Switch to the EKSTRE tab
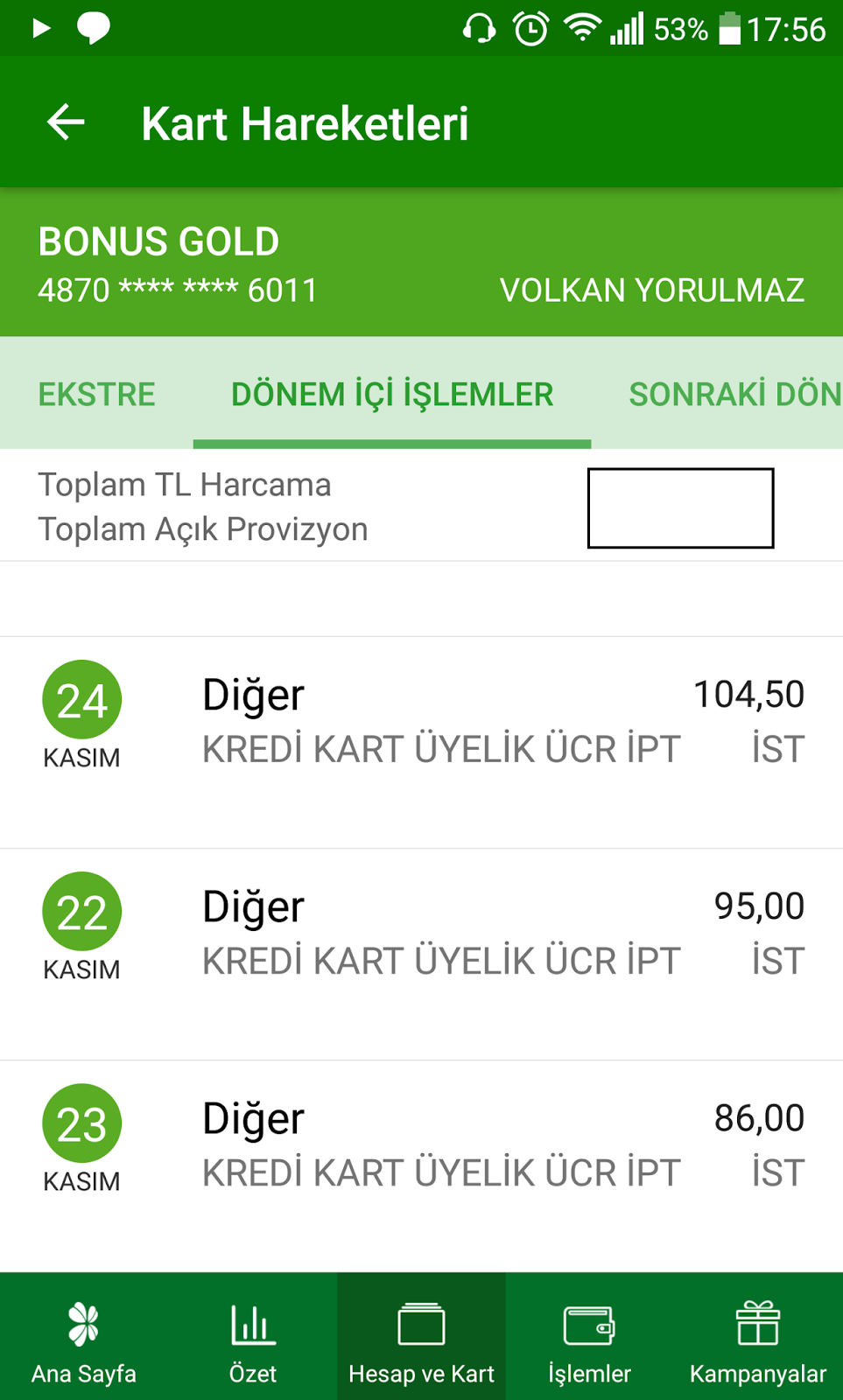The image size is (843, 1400). (96, 395)
